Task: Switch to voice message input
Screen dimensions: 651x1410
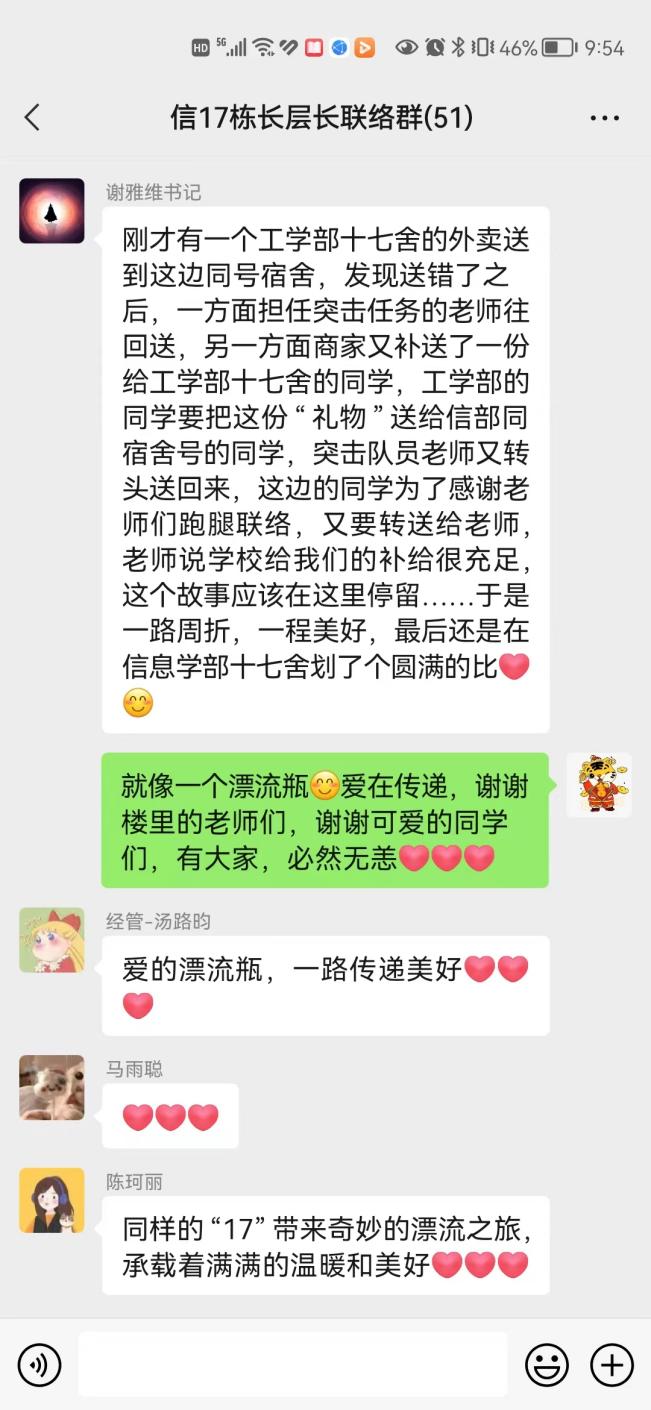Action: [x=40, y=1364]
